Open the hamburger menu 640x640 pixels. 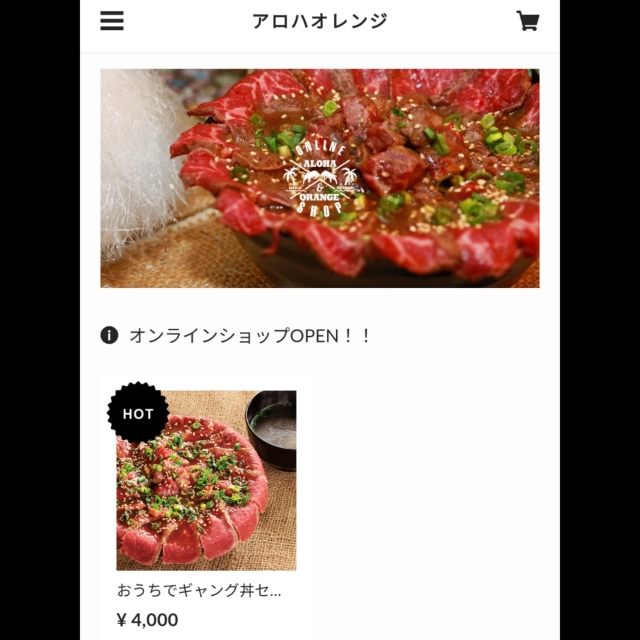(x=112, y=21)
